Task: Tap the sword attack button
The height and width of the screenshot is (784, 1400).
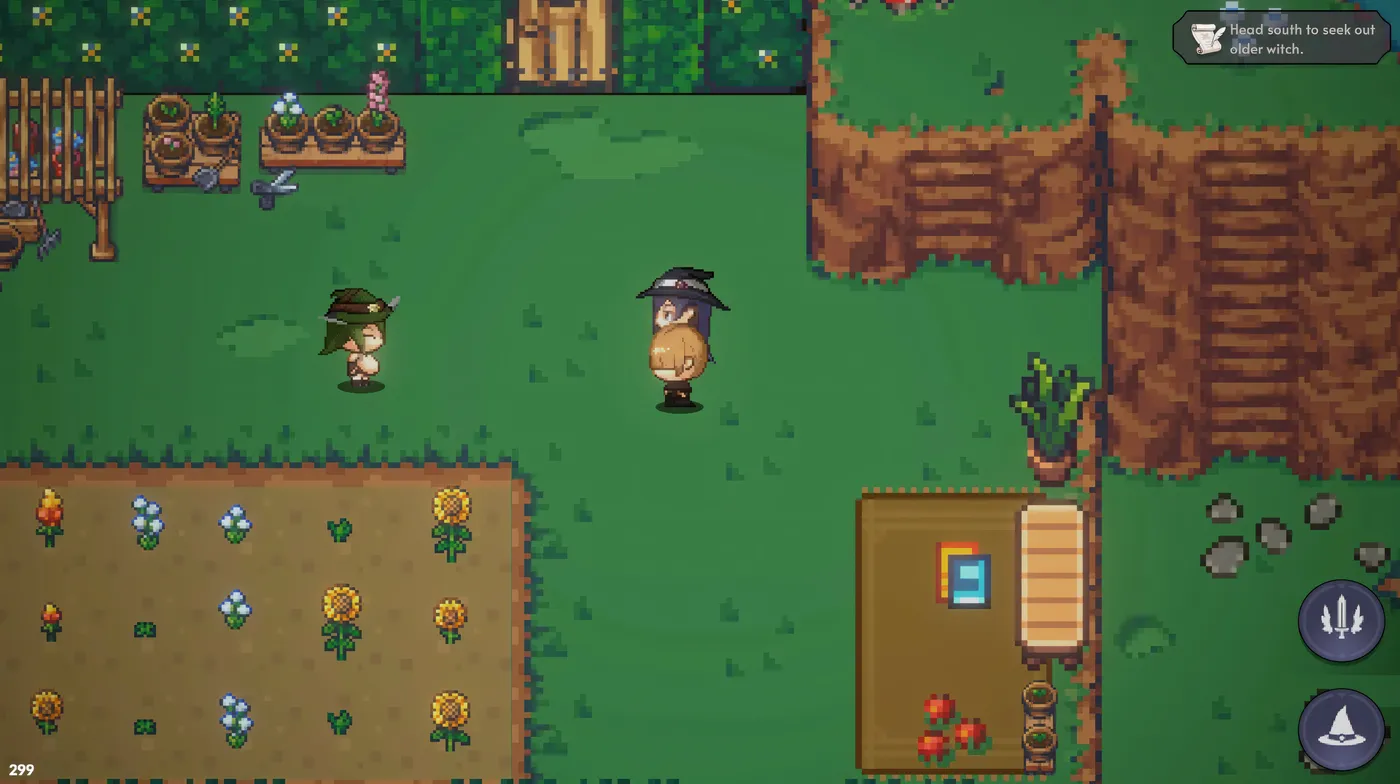Action: [1341, 621]
